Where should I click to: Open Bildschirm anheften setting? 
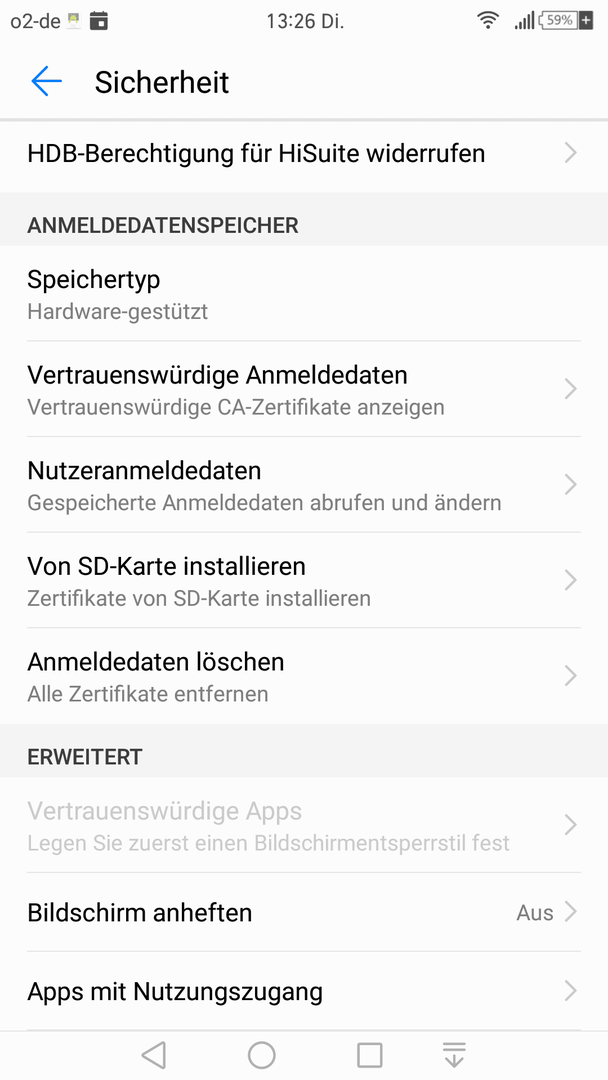coord(304,912)
